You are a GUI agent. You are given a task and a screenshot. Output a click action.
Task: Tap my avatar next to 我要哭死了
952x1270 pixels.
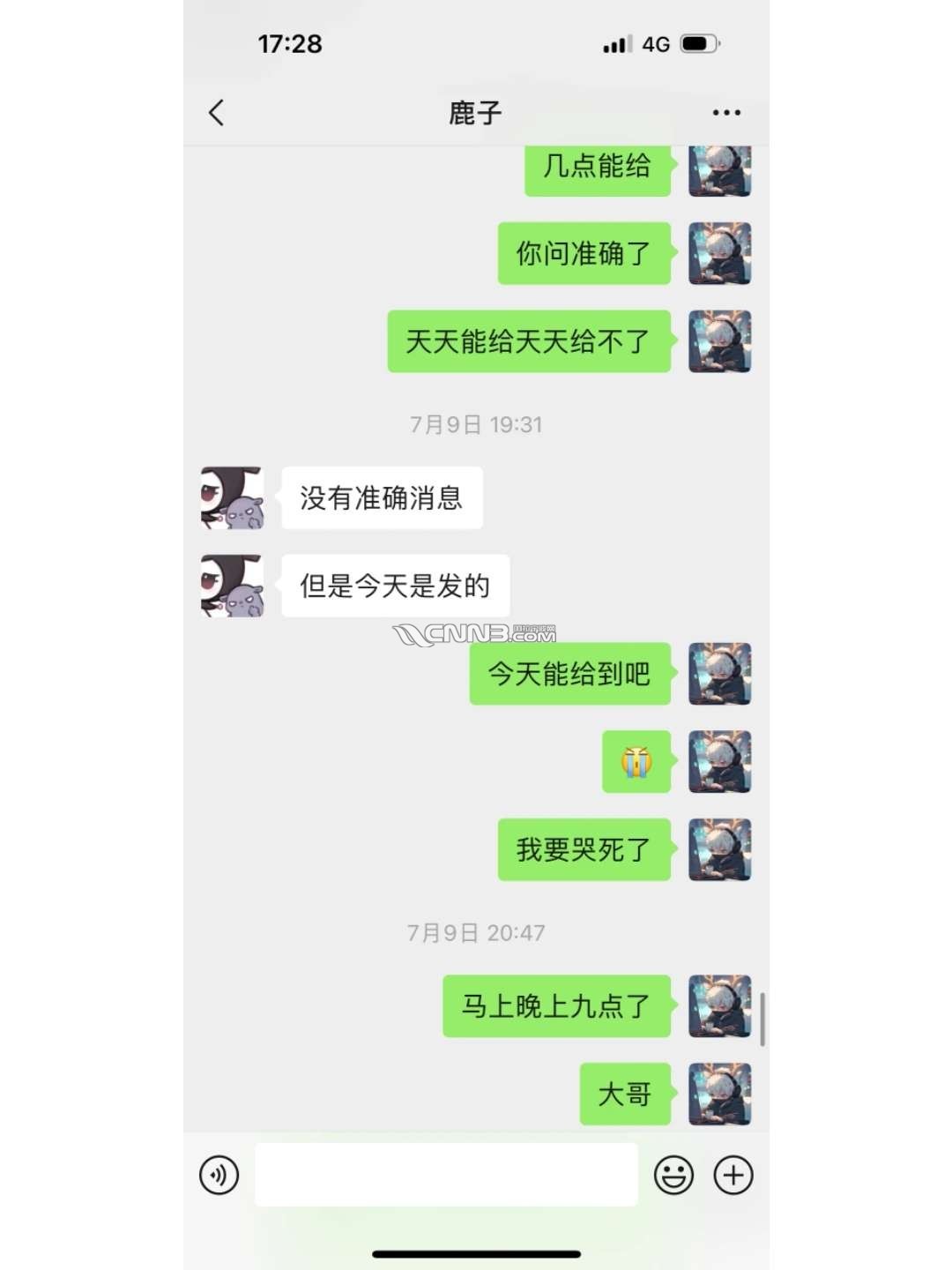click(x=719, y=849)
